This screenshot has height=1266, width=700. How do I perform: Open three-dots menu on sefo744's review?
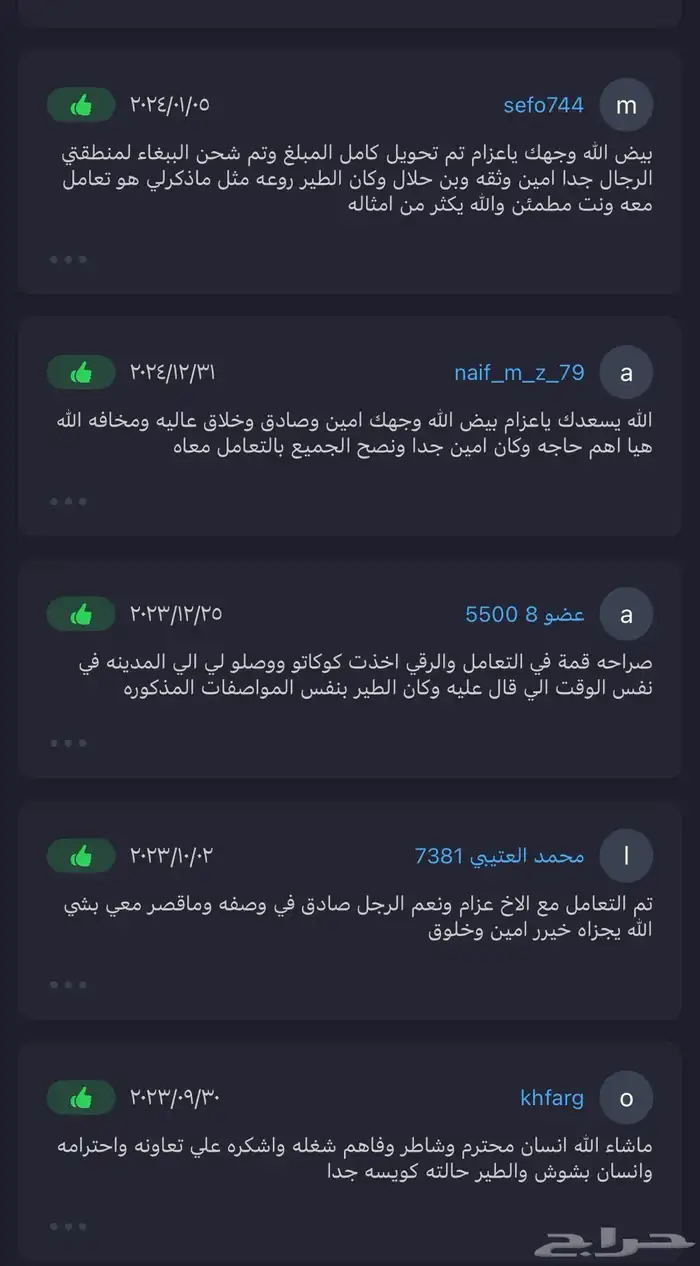pos(69,259)
